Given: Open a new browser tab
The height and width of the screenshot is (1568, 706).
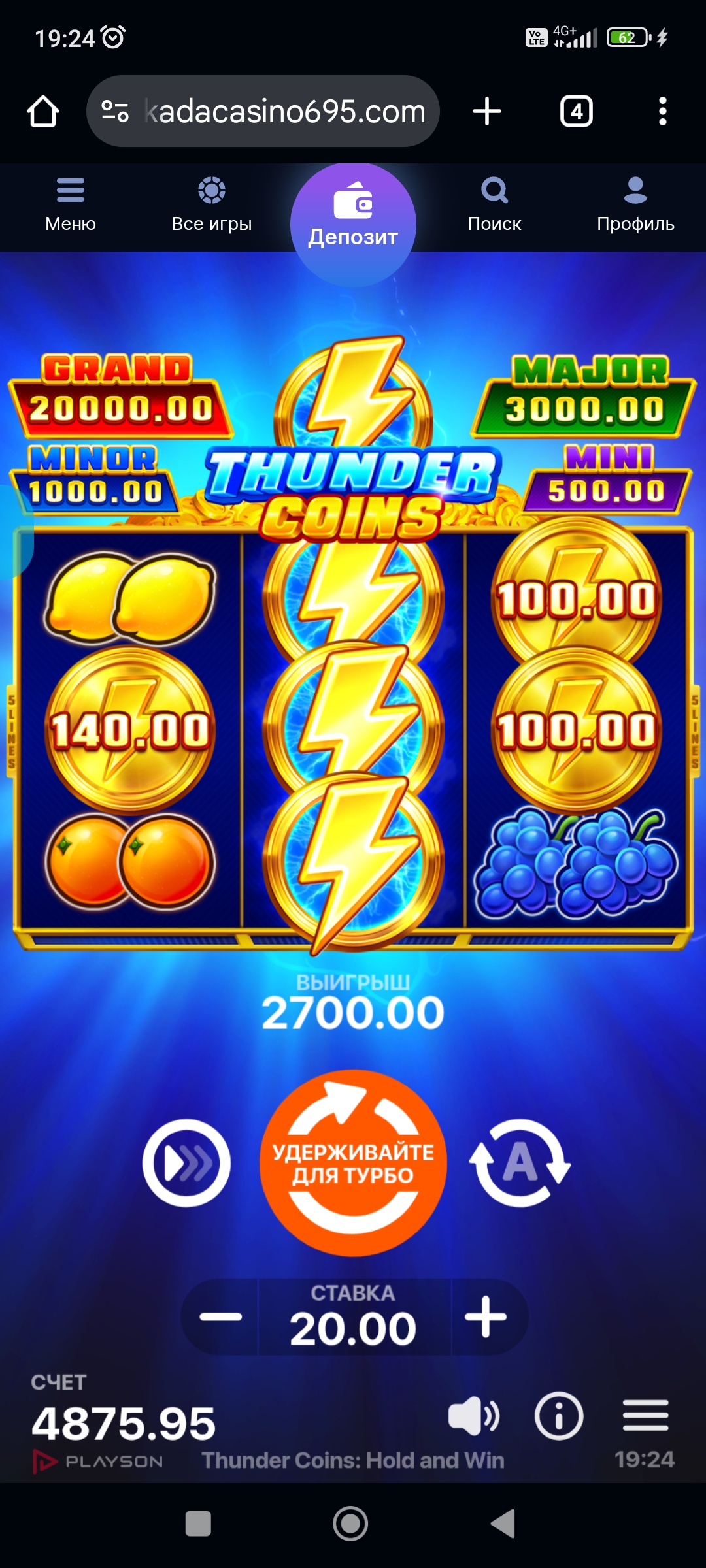Looking at the screenshot, I should (x=487, y=111).
